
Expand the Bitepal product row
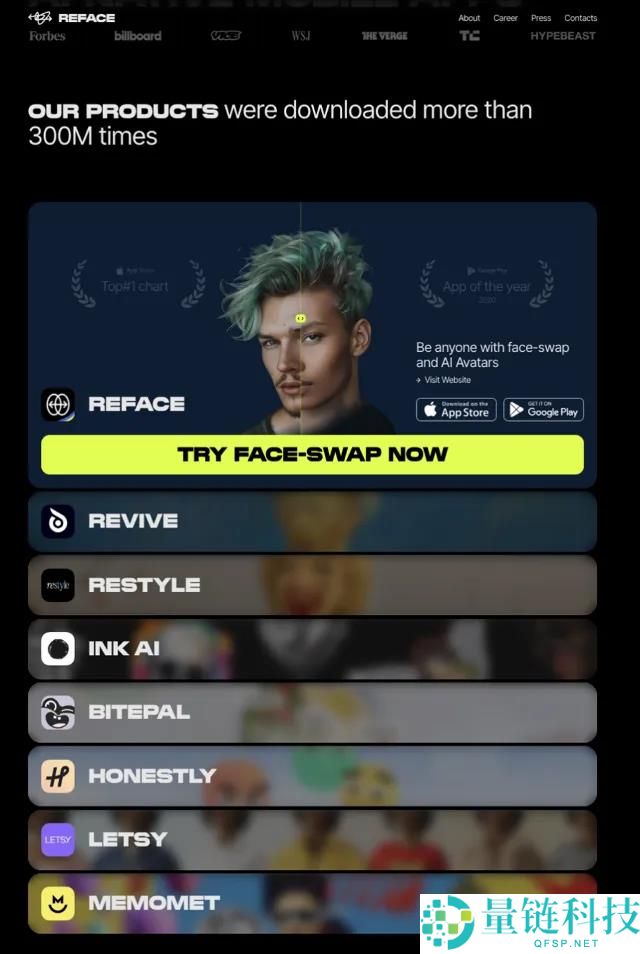point(312,712)
